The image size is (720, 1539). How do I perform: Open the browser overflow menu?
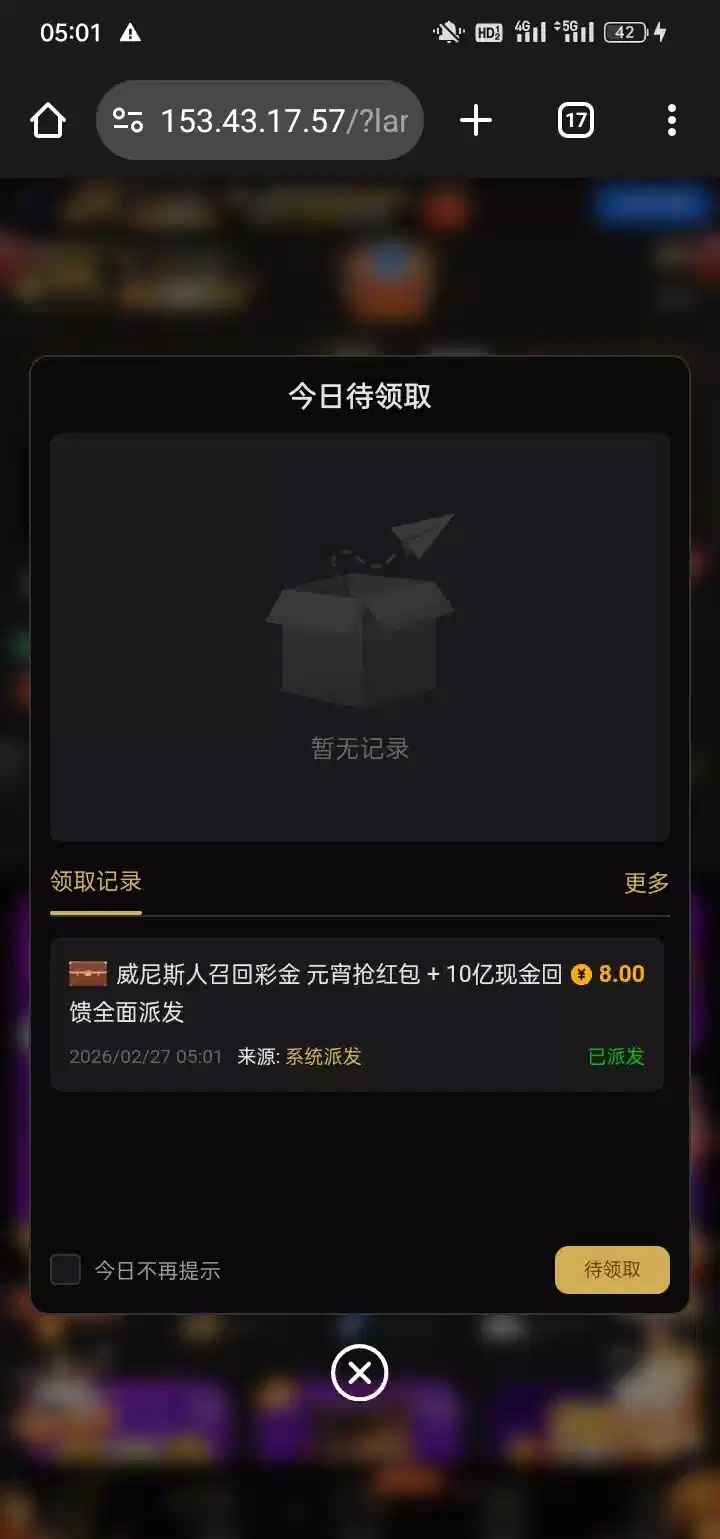tap(671, 121)
